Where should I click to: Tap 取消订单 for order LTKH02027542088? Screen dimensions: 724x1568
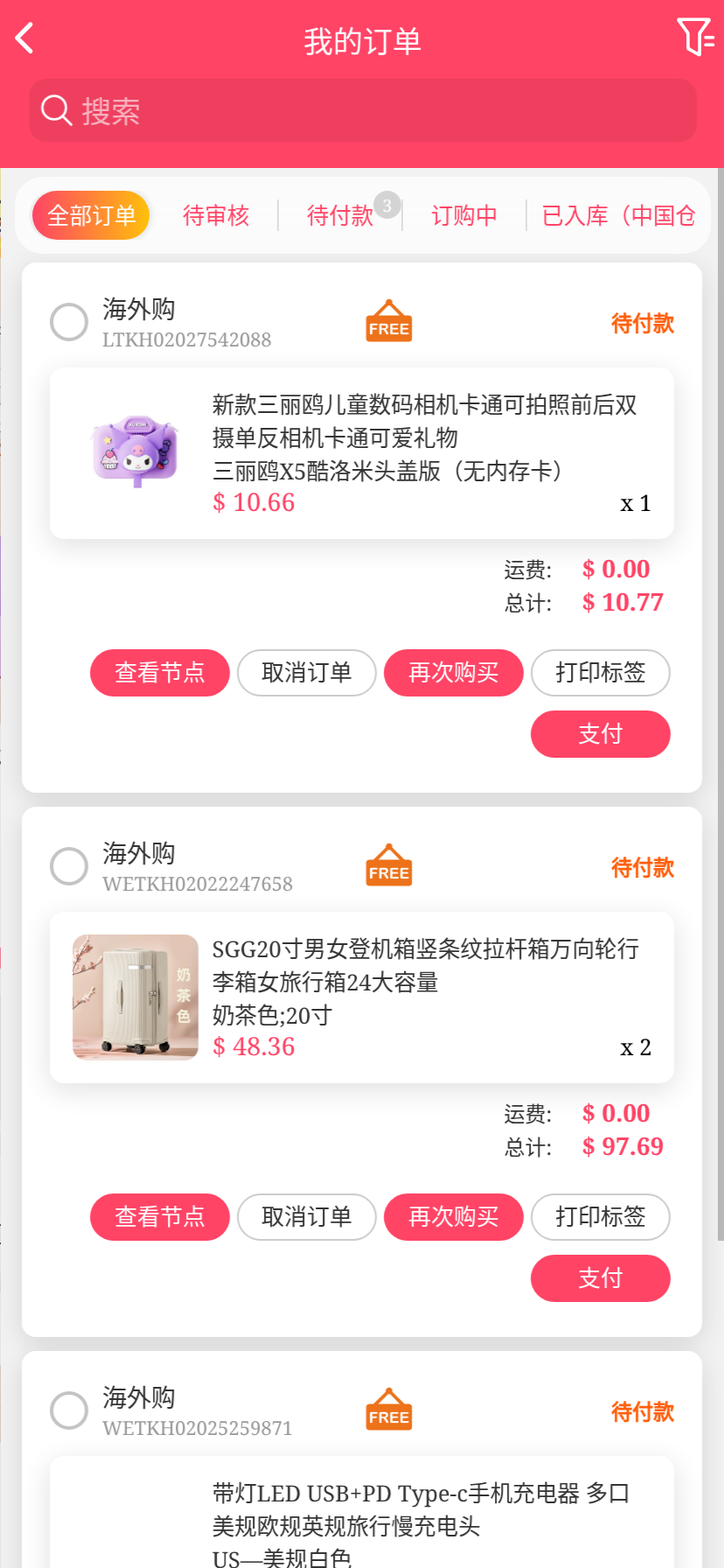click(307, 673)
